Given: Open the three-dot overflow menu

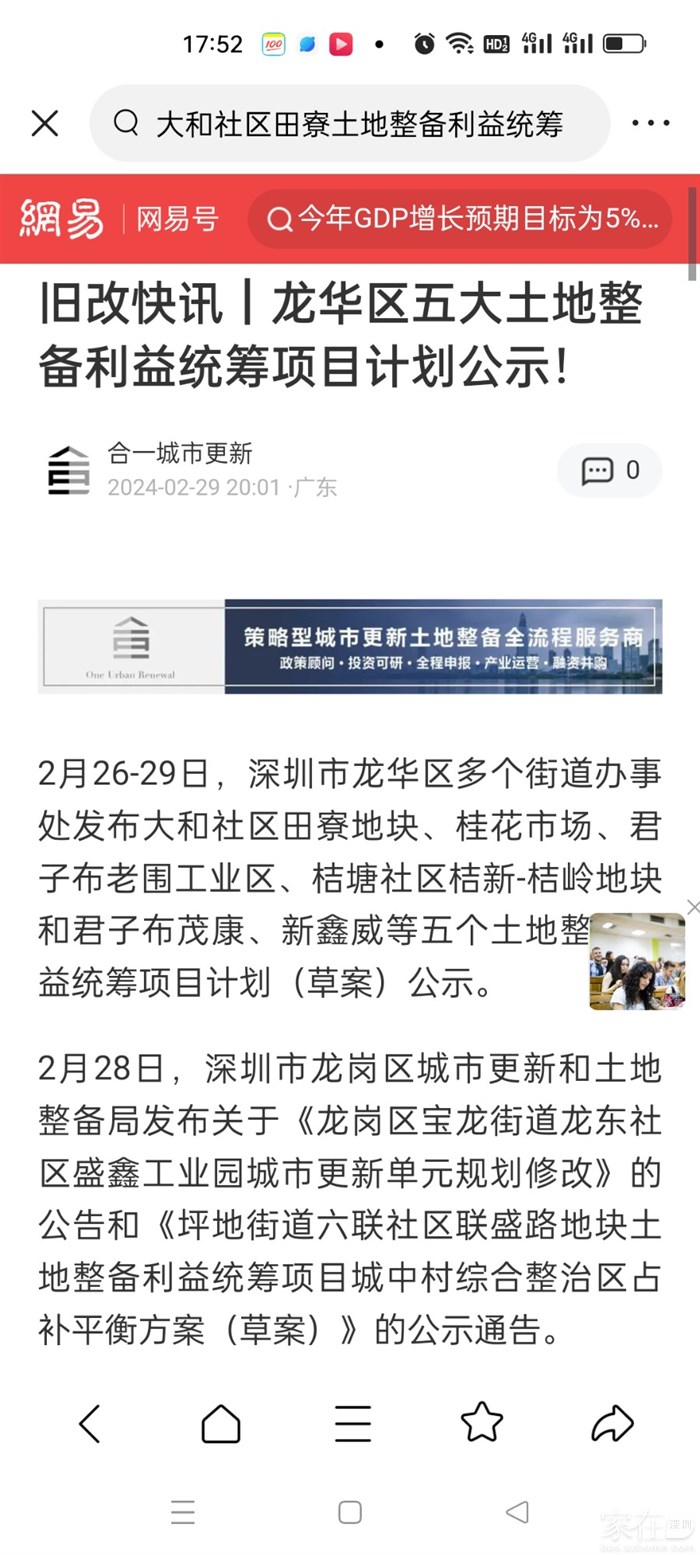Looking at the screenshot, I should pyautogui.click(x=650, y=124).
